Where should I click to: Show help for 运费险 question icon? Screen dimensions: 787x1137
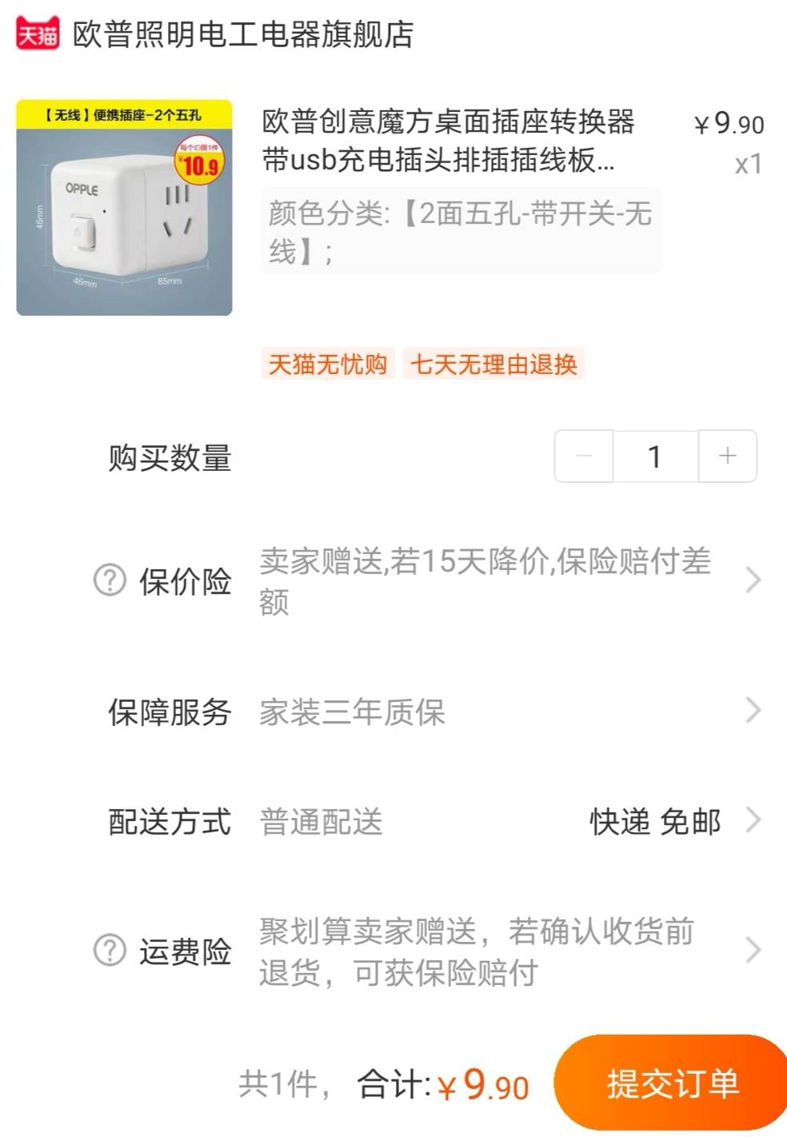point(109,950)
